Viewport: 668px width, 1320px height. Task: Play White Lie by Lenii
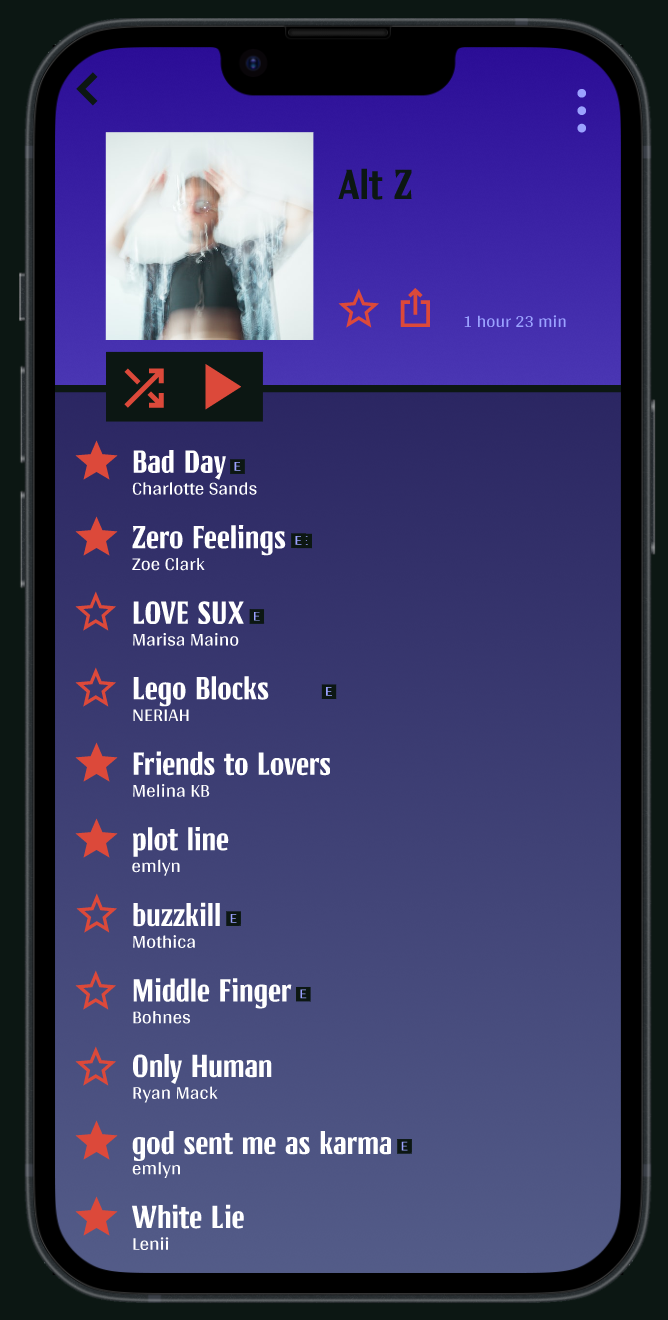(x=188, y=1227)
